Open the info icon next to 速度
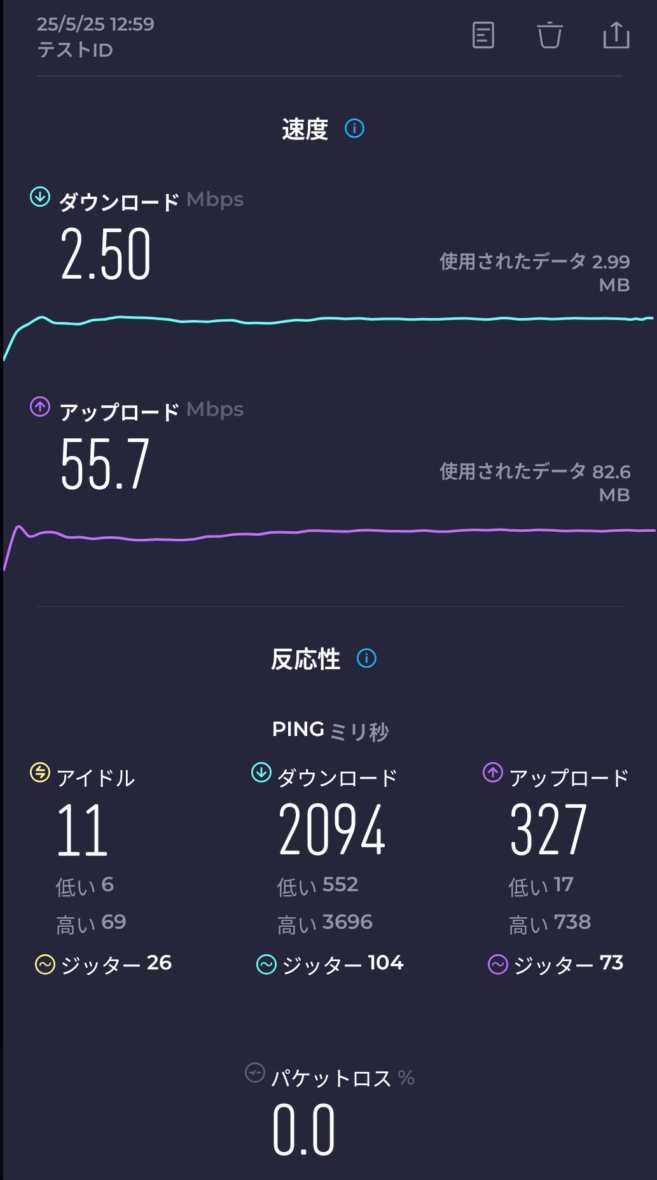 tap(354, 129)
